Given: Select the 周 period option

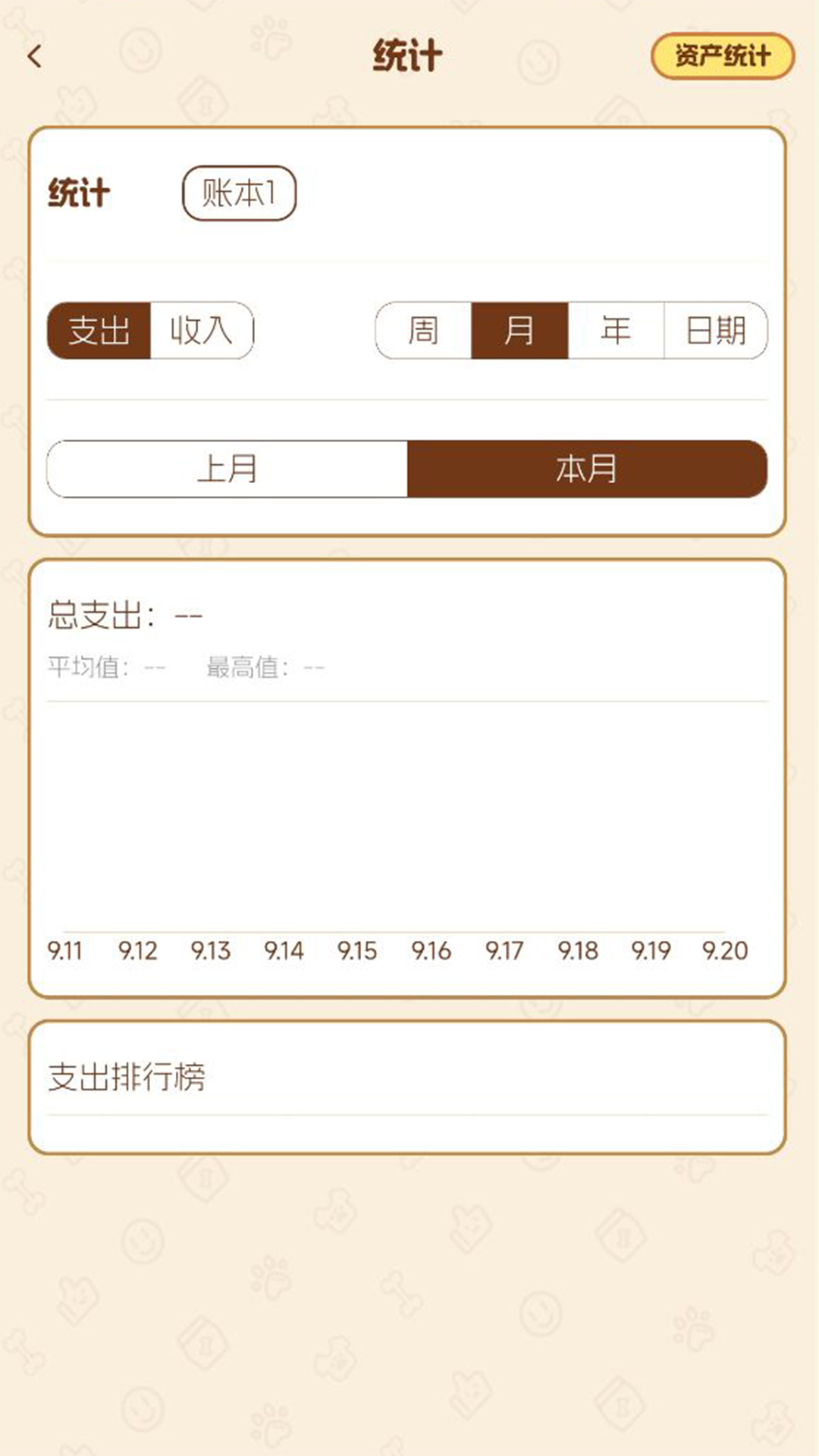Looking at the screenshot, I should pyautogui.click(x=423, y=331).
